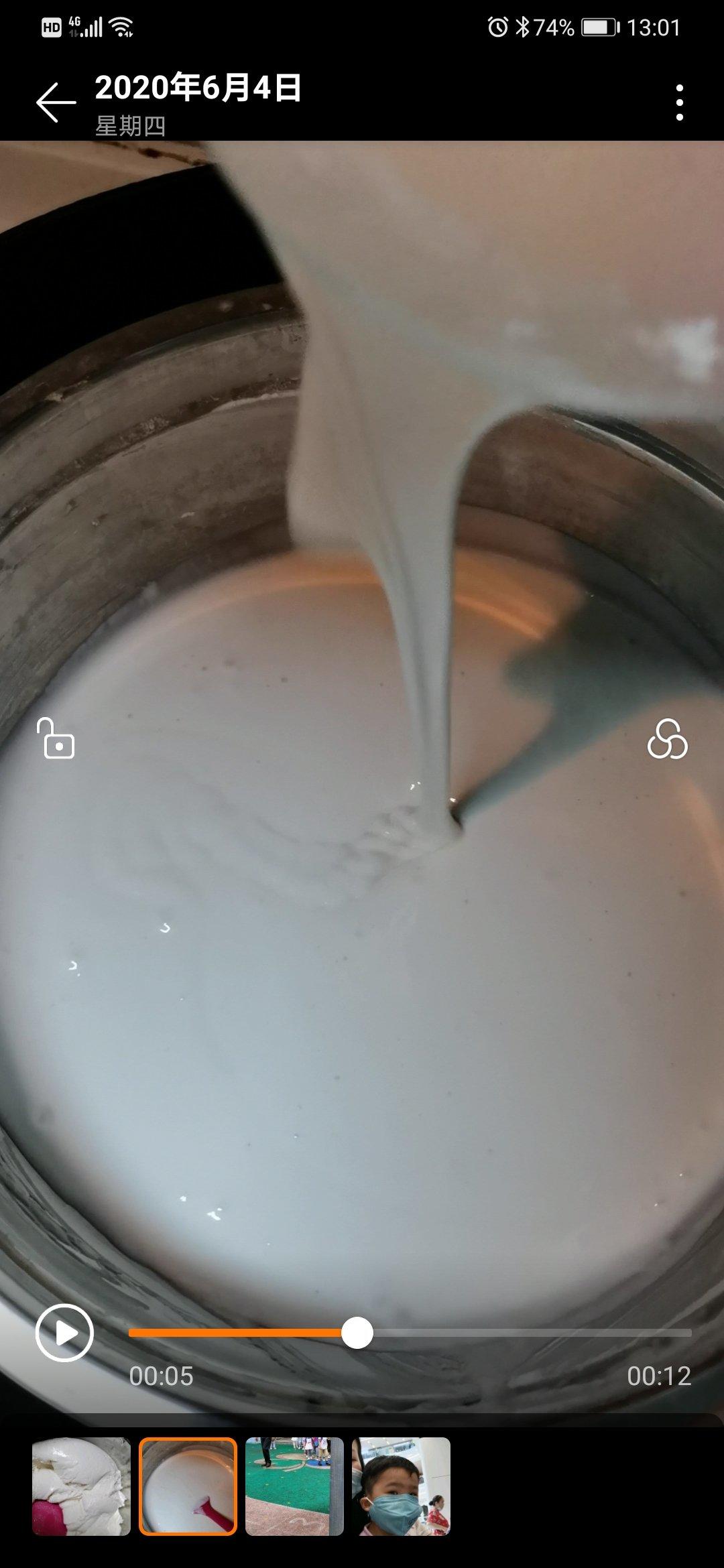Open the white dough photo thumbnail
This screenshot has height=1568, width=724.
coord(81,1486)
